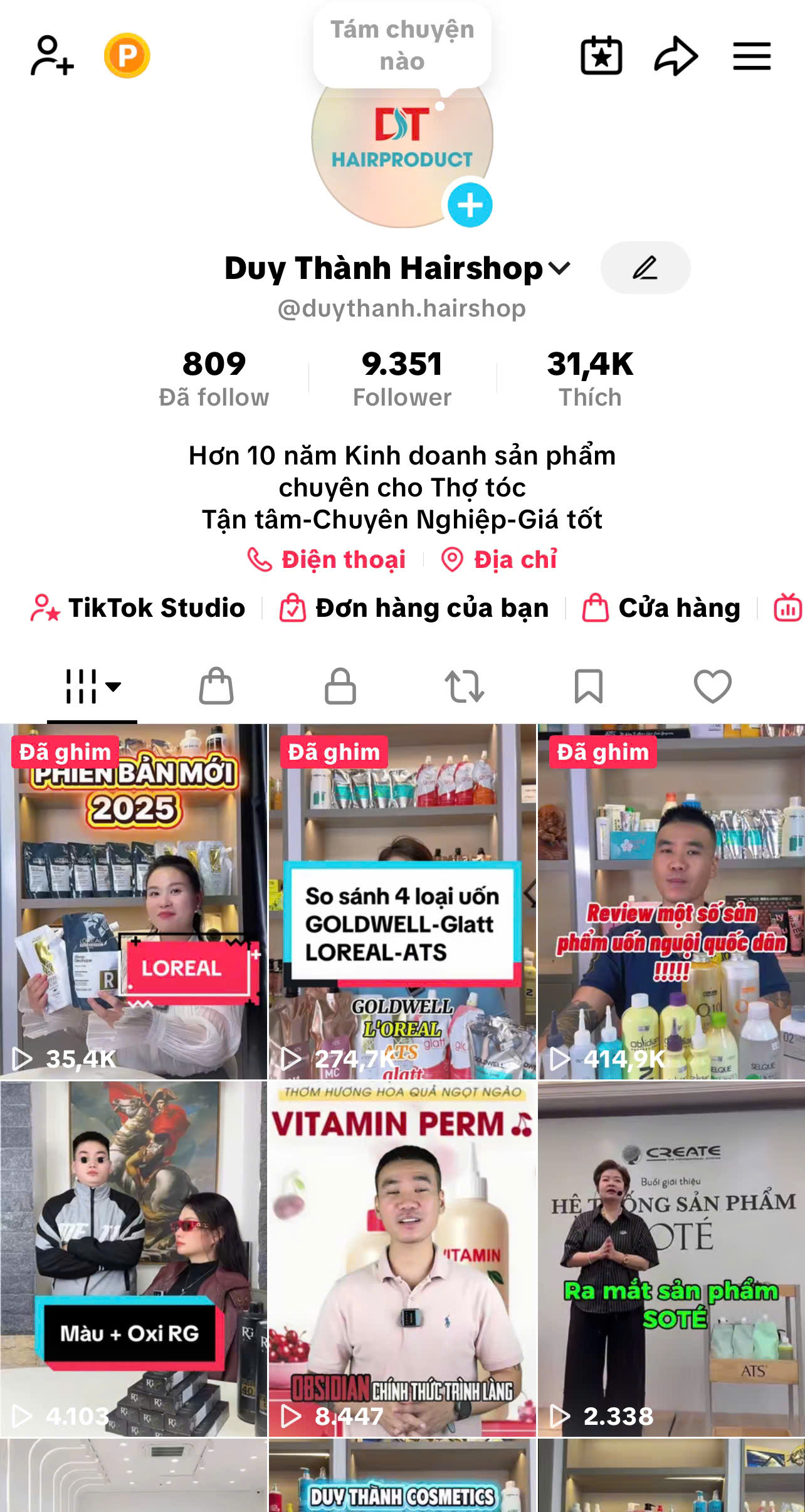Share this profile

[676, 56]
